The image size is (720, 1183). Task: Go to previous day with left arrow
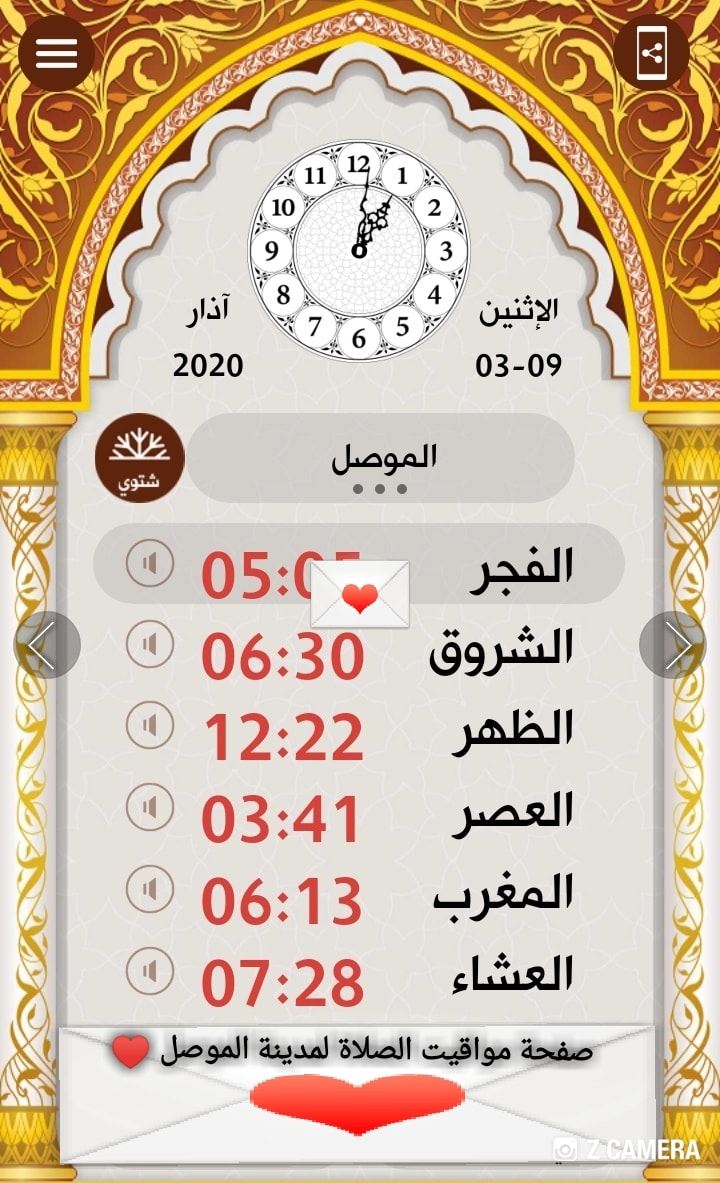(x=47, y=645)
